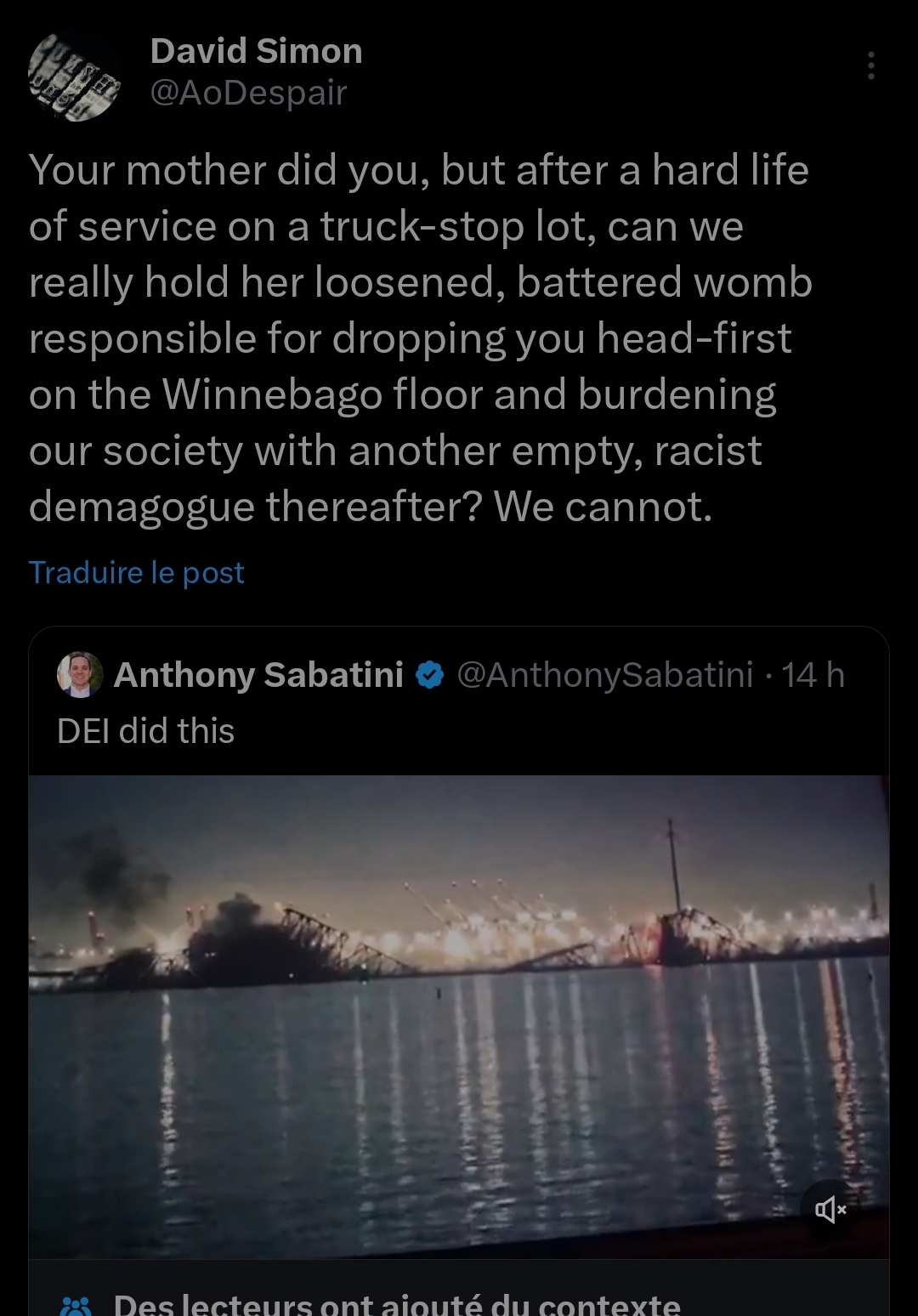This screenshot has height=1316, width=918.
Task: Unmute the video in the quoted post
Action: (x=830, y=1208)
